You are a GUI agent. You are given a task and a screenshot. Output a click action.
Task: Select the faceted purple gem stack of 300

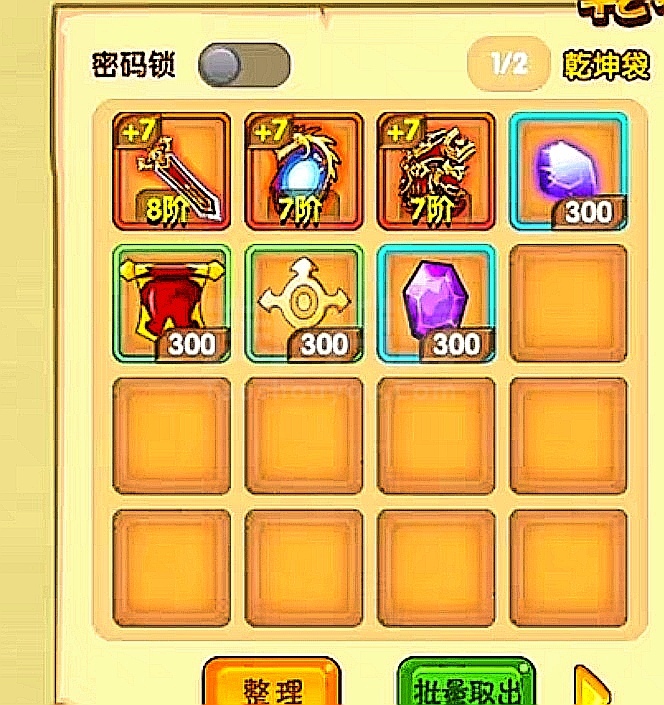[436, 302]
